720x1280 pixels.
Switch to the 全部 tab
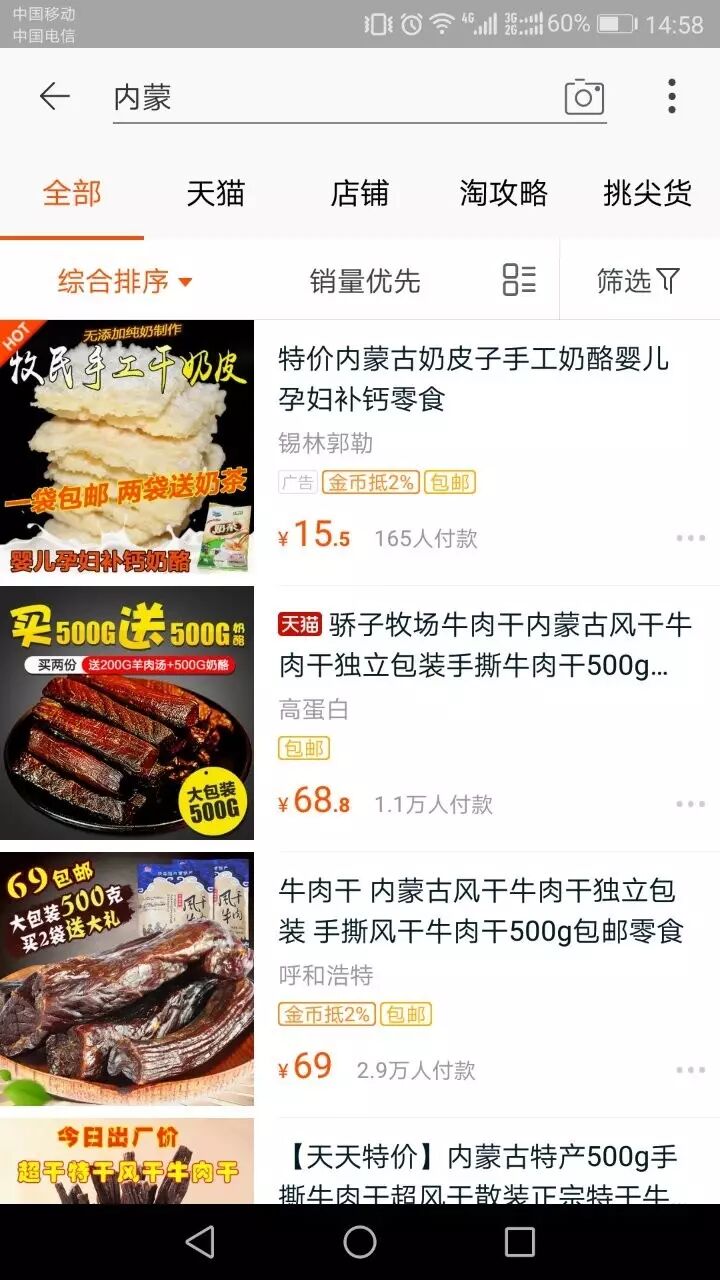point(72,193)
